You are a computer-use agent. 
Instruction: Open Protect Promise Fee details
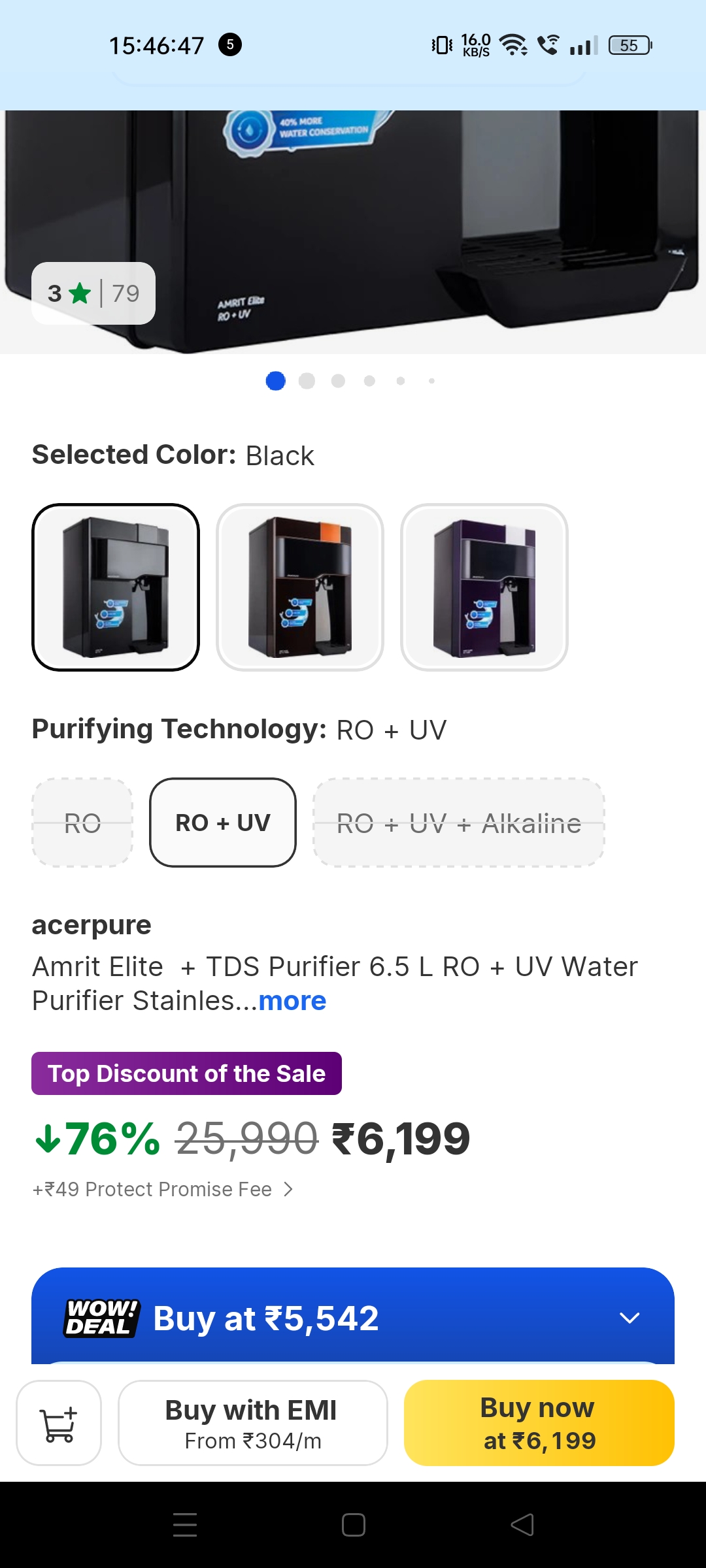(x=163, y=1189)
